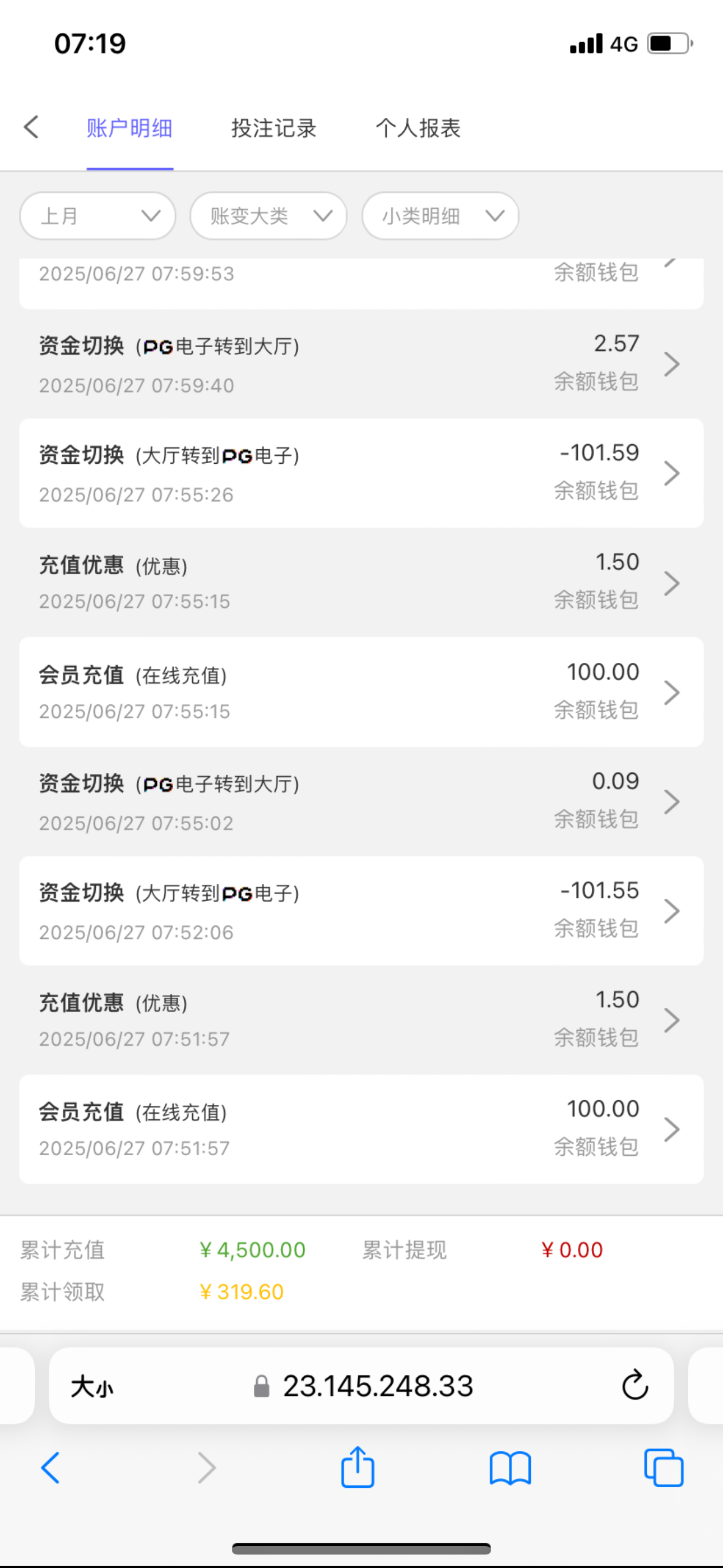The width and height of the screenshot is (723, 1568).
Task: Reload the page in Safari
Action: [x=635, y=1385]
